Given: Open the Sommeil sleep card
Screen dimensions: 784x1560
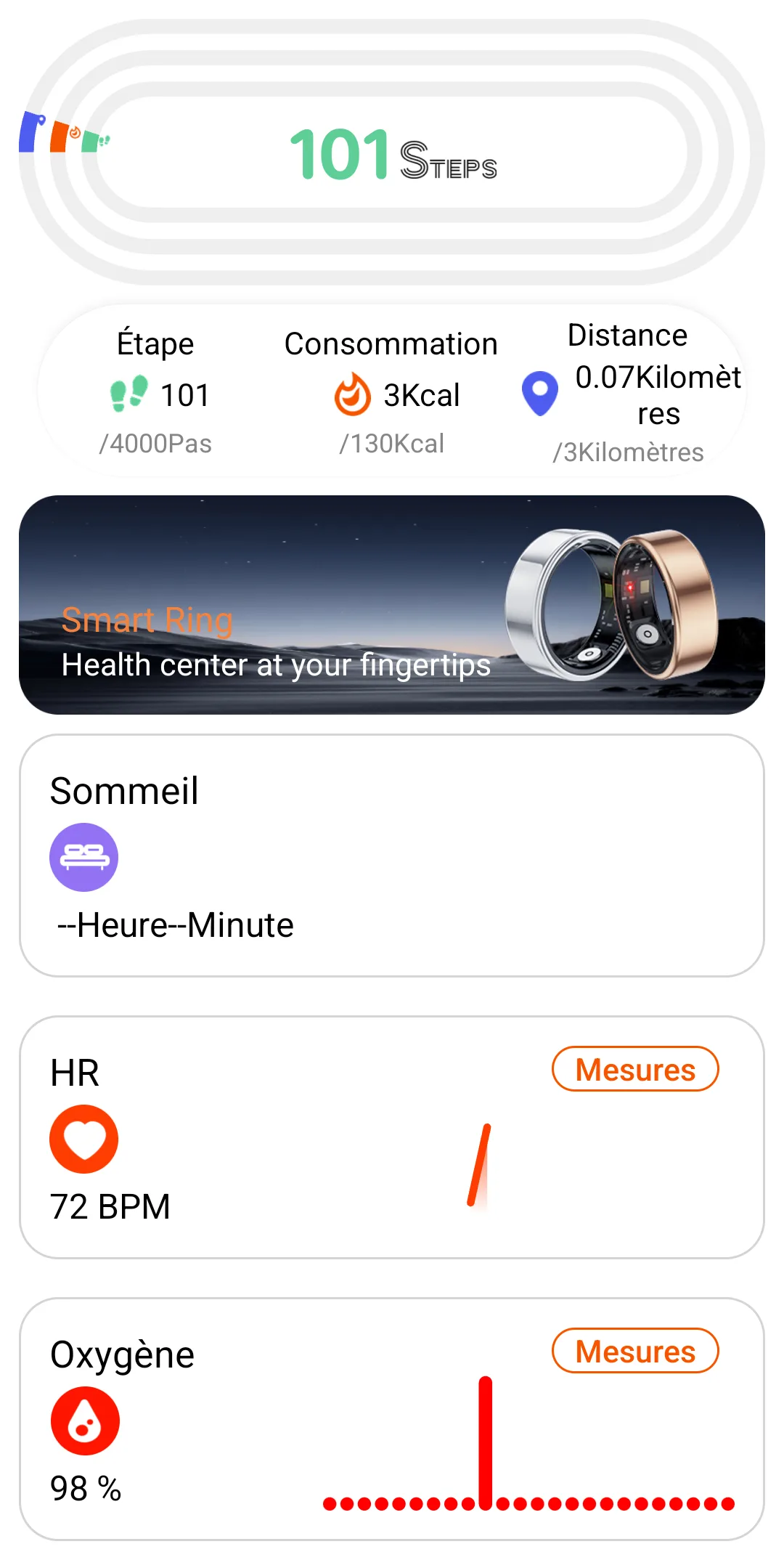Looking at the screenshot, I should (x=392, y=856).
